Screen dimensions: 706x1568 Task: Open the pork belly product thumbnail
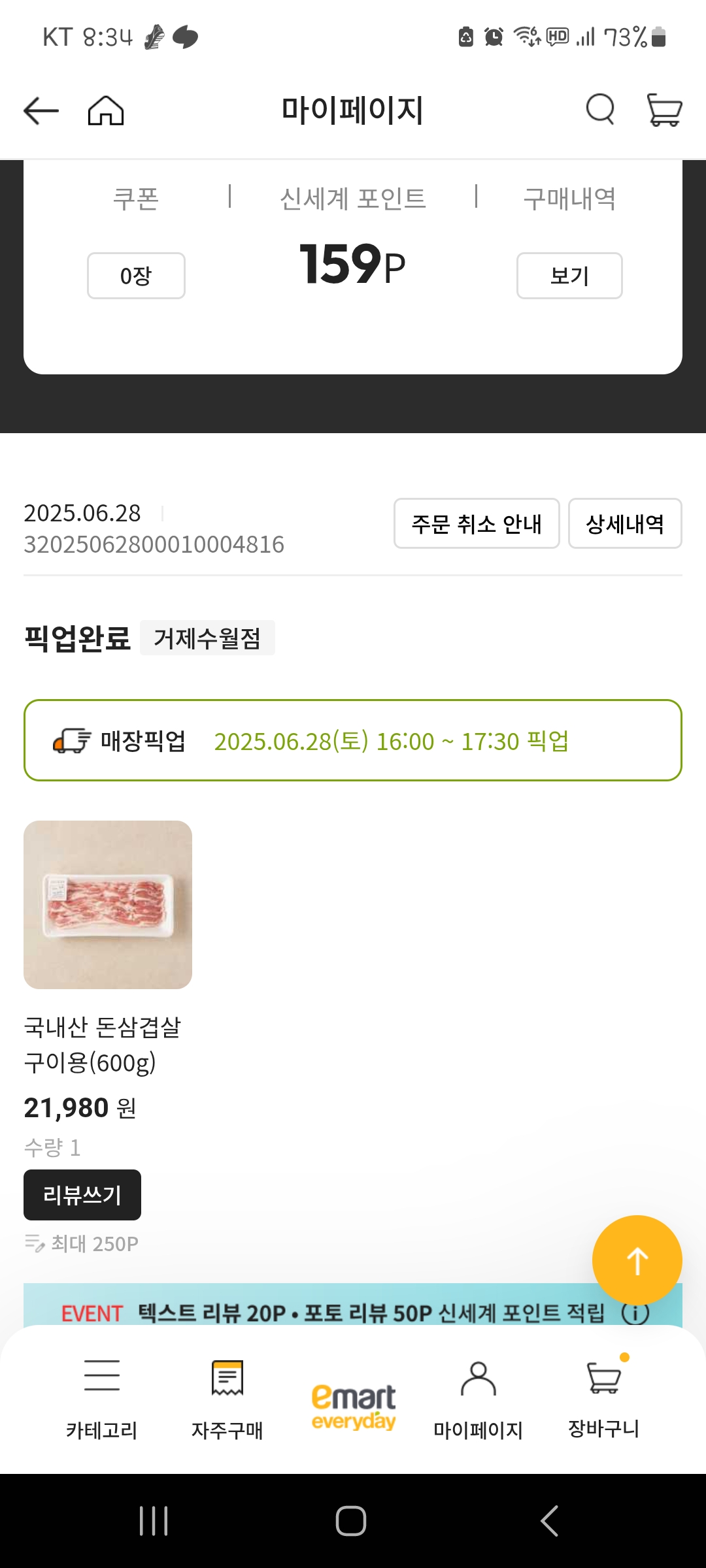tap(108, 904)
